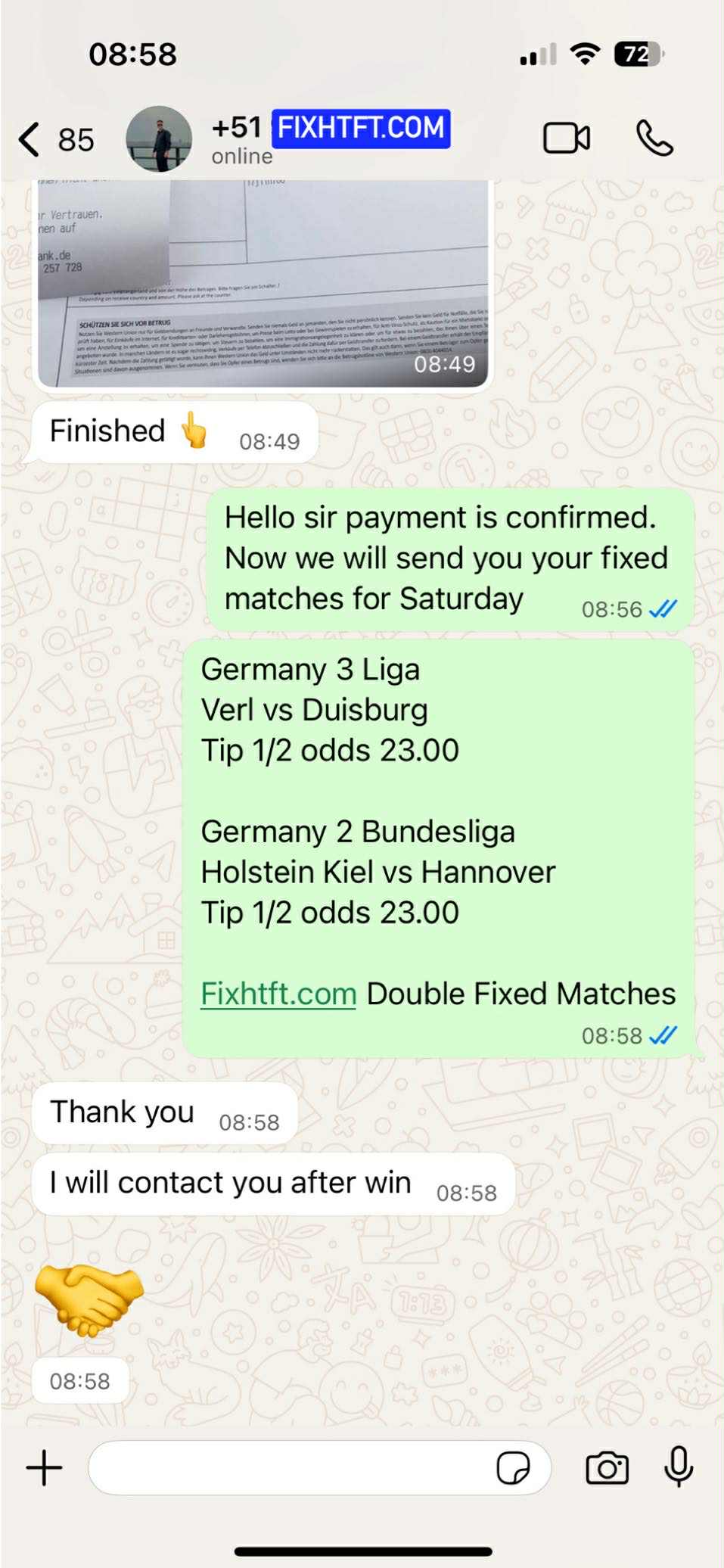The height and width of the screenshot is (1568, 724).
Task: Start a voice call
Action: (x=654, y=138)
